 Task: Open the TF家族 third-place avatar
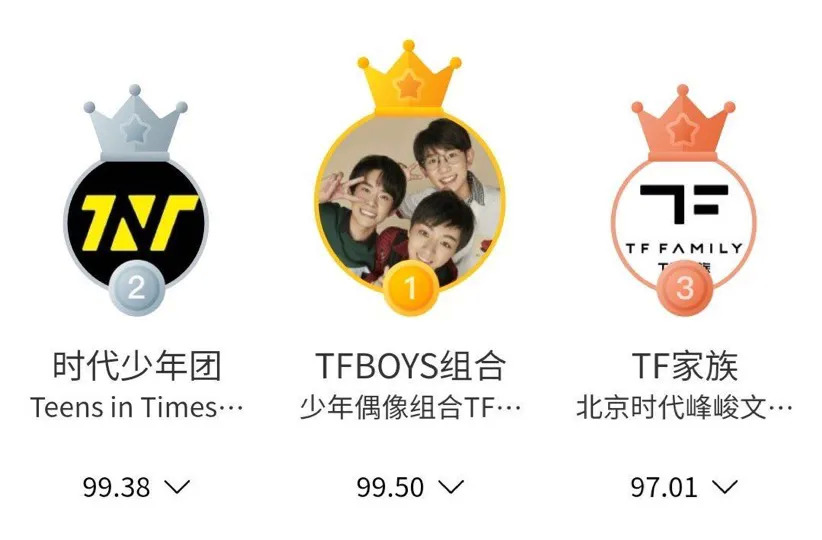click(684, 220)
